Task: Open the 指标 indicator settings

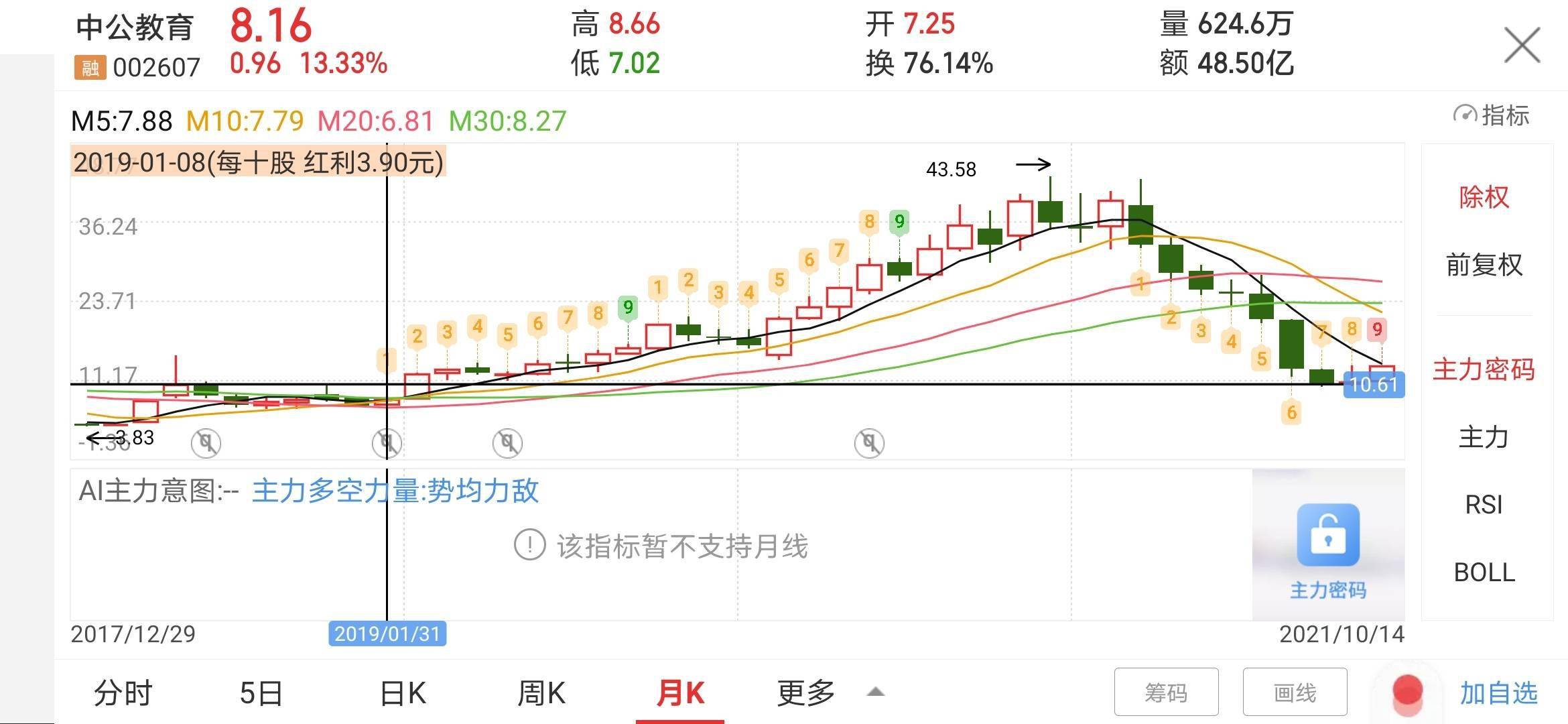Action: [x=1492, y=115]
